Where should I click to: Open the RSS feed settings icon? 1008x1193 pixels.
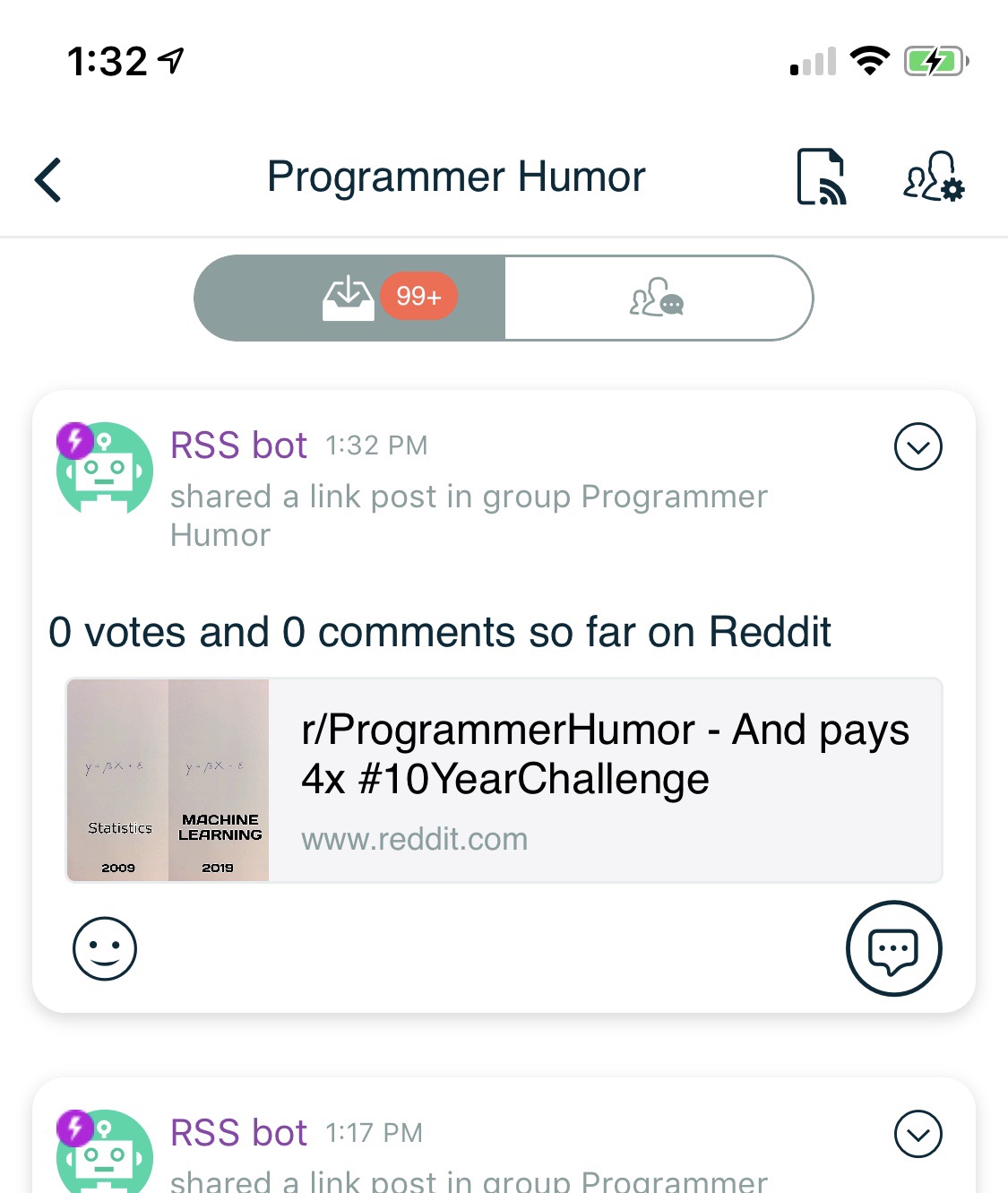(821, 177)
